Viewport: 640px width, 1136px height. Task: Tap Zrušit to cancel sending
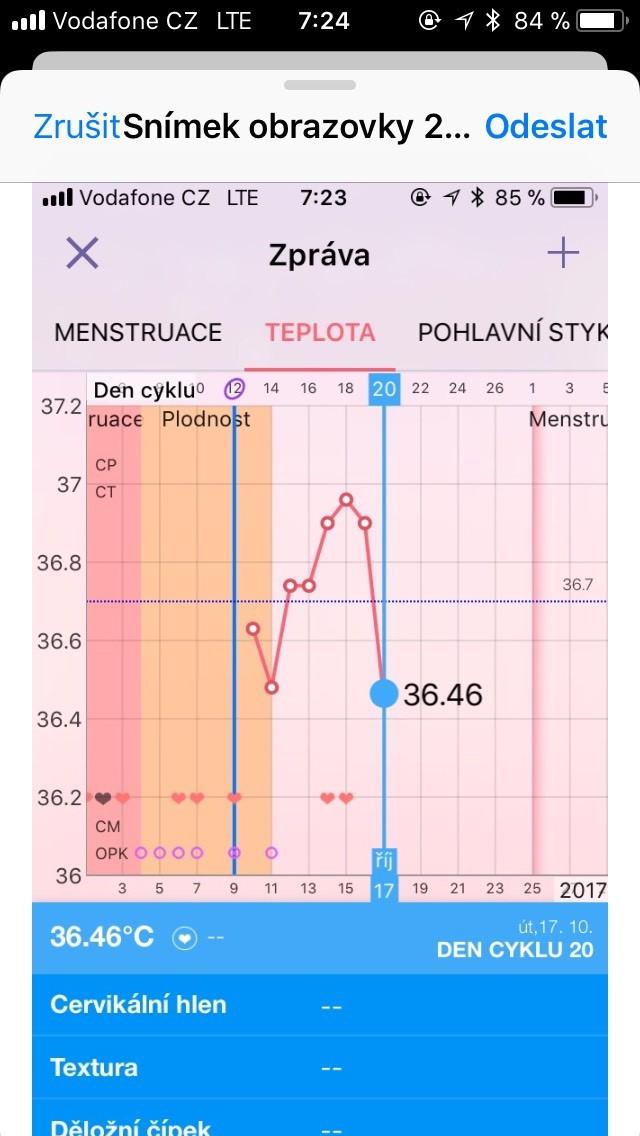tap(77, 127)
